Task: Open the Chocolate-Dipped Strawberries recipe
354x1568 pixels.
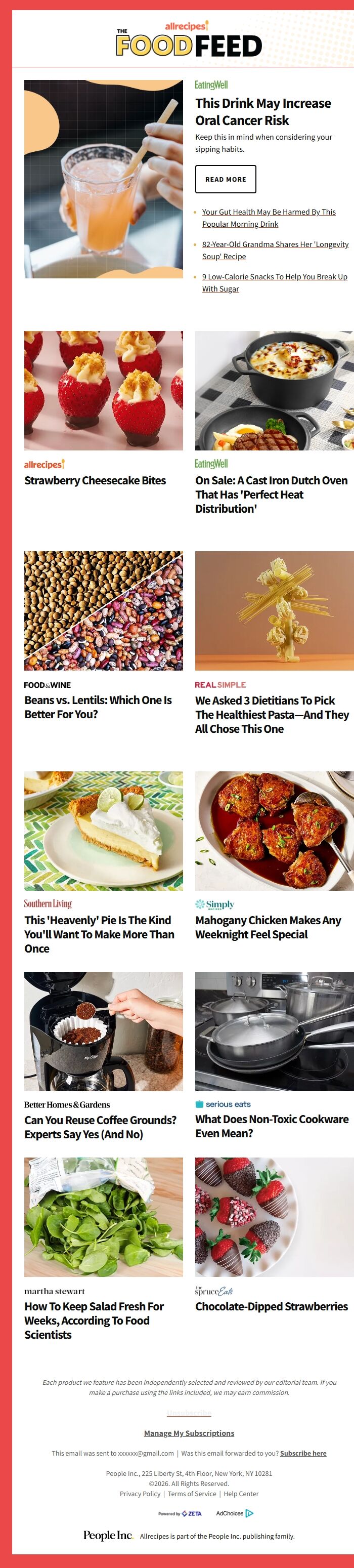Action: pos(271,1306)
